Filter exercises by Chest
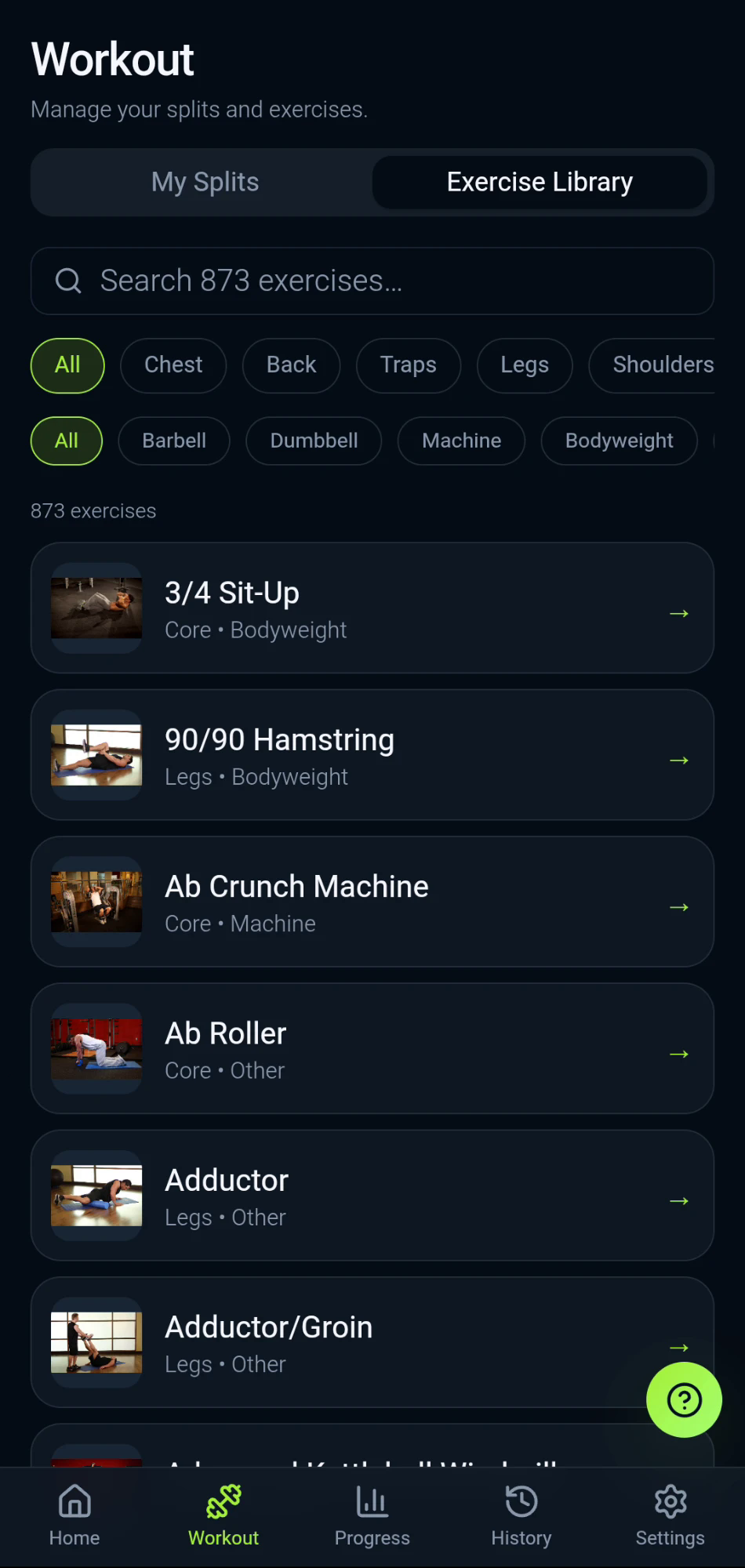Screen dimensions: 745x1568 pos(173,365)
